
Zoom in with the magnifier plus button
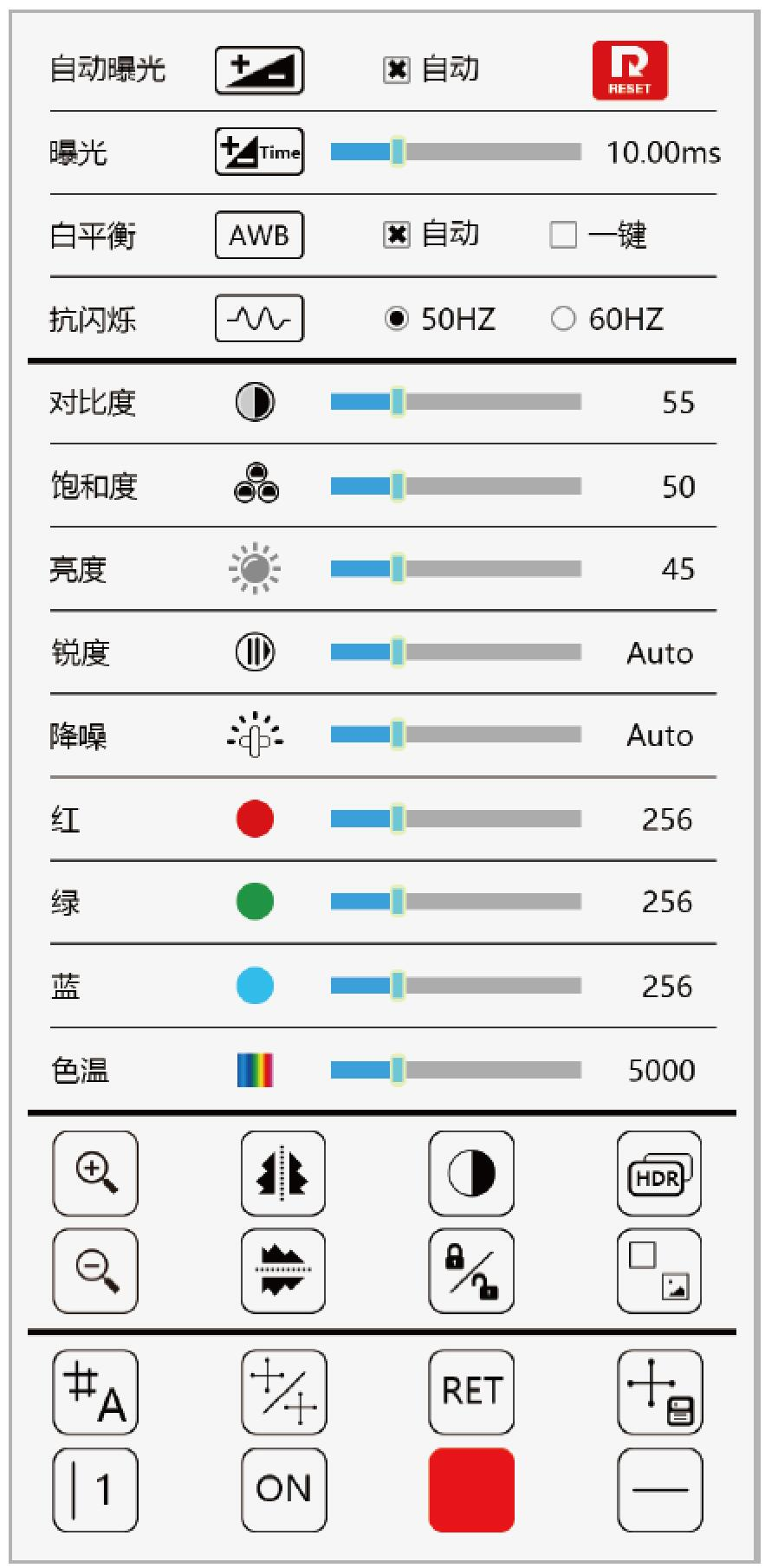(x=95, y=1173)
